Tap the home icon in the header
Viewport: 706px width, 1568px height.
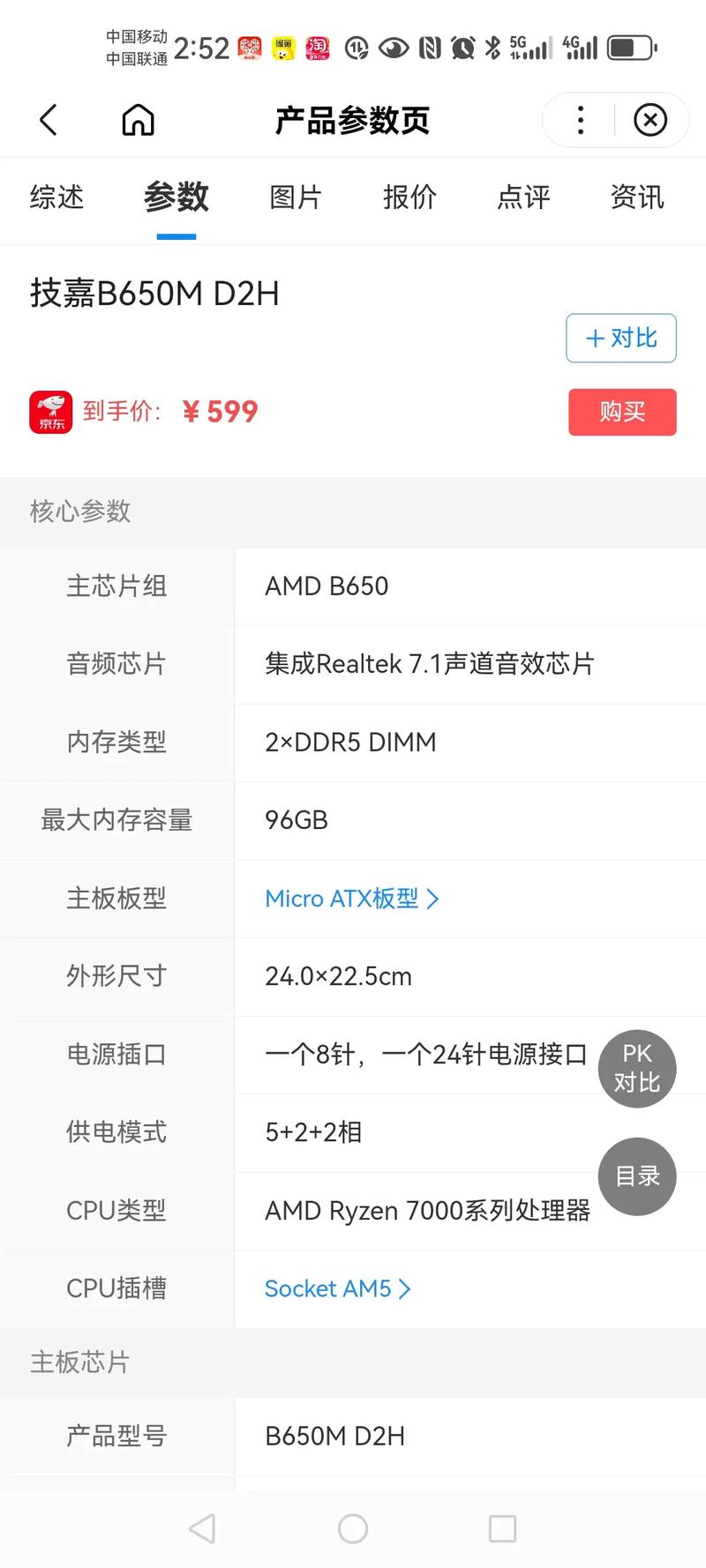[138, 120]
